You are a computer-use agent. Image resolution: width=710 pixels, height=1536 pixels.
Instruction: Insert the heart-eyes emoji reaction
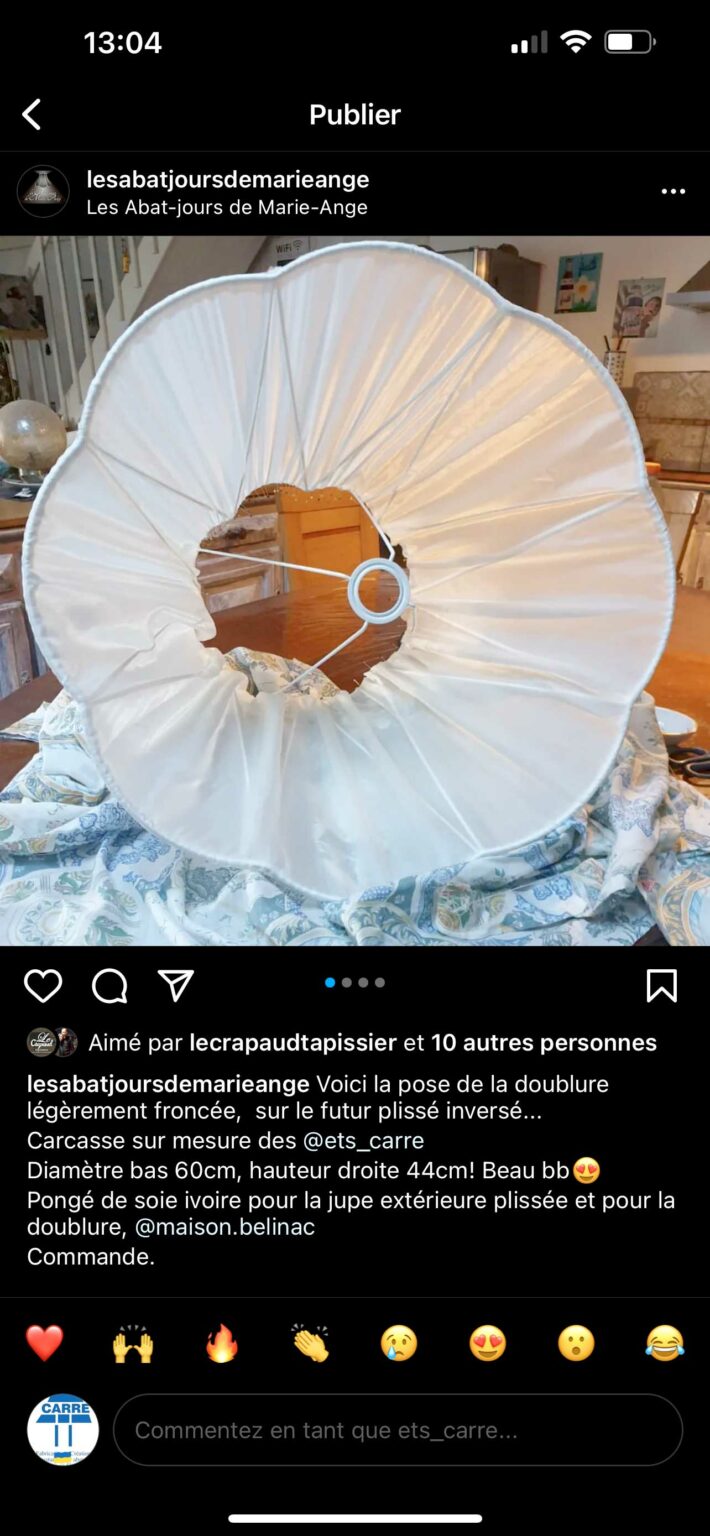(x=488, y=1343)
